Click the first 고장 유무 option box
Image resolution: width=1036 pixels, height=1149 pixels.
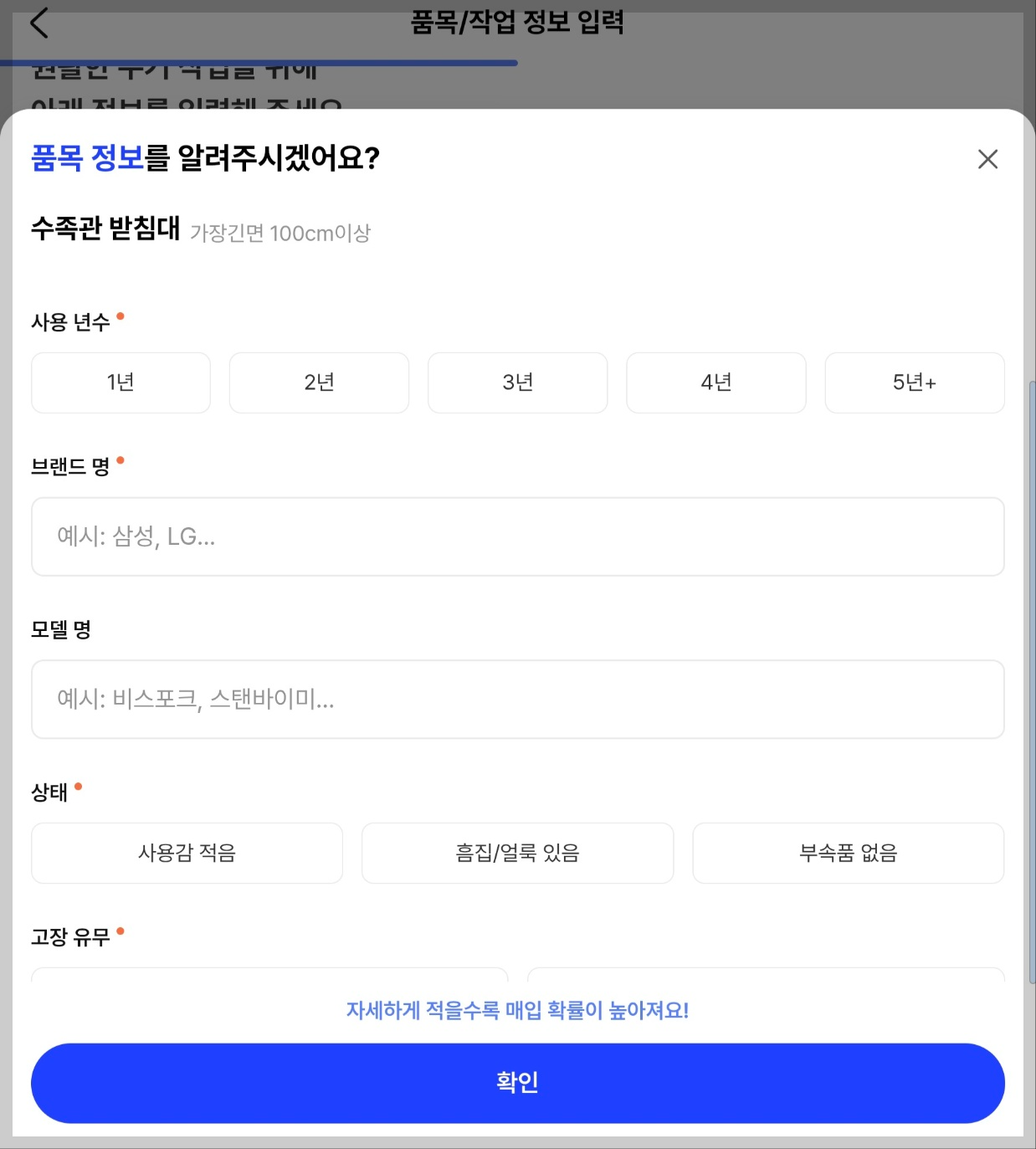click(x=269, y=979)
